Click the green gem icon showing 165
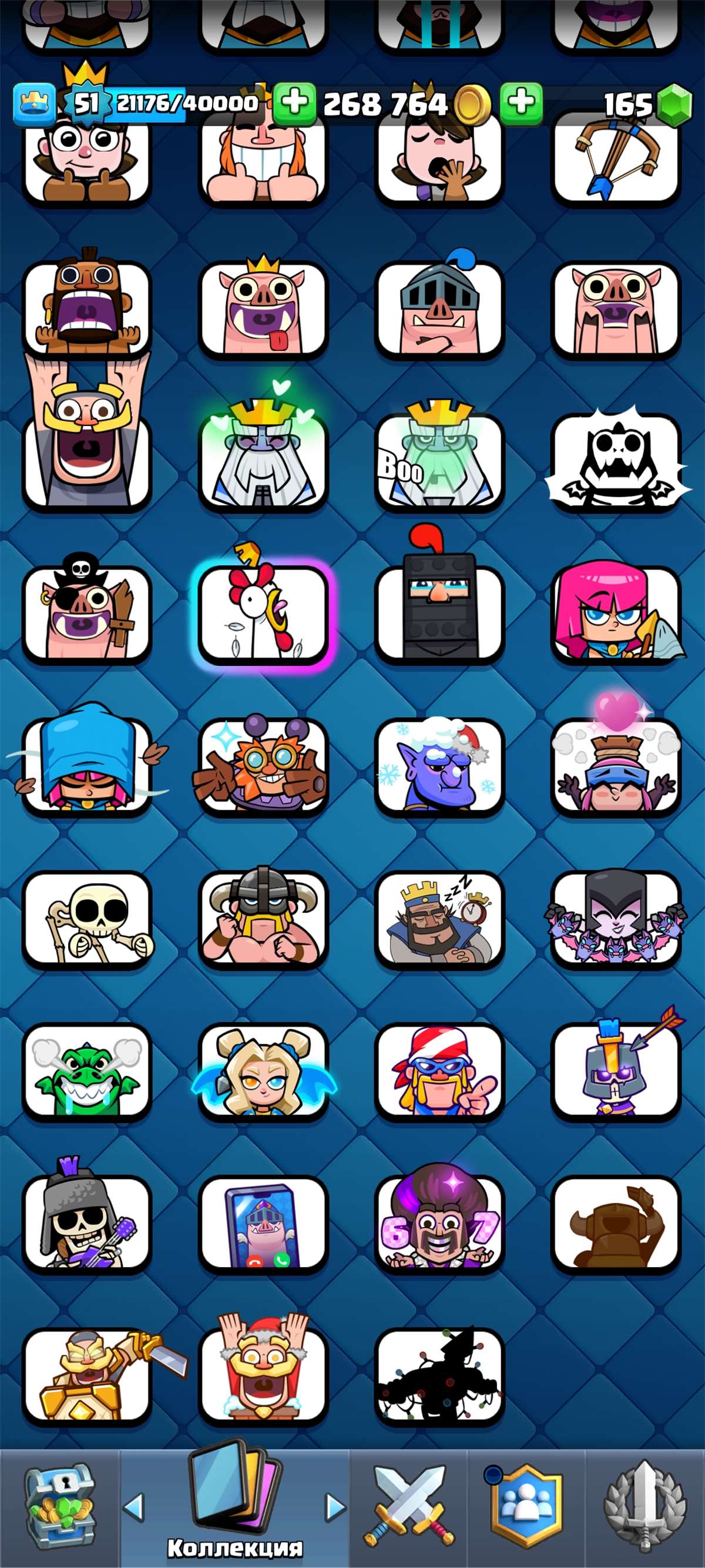 [677, 103]
